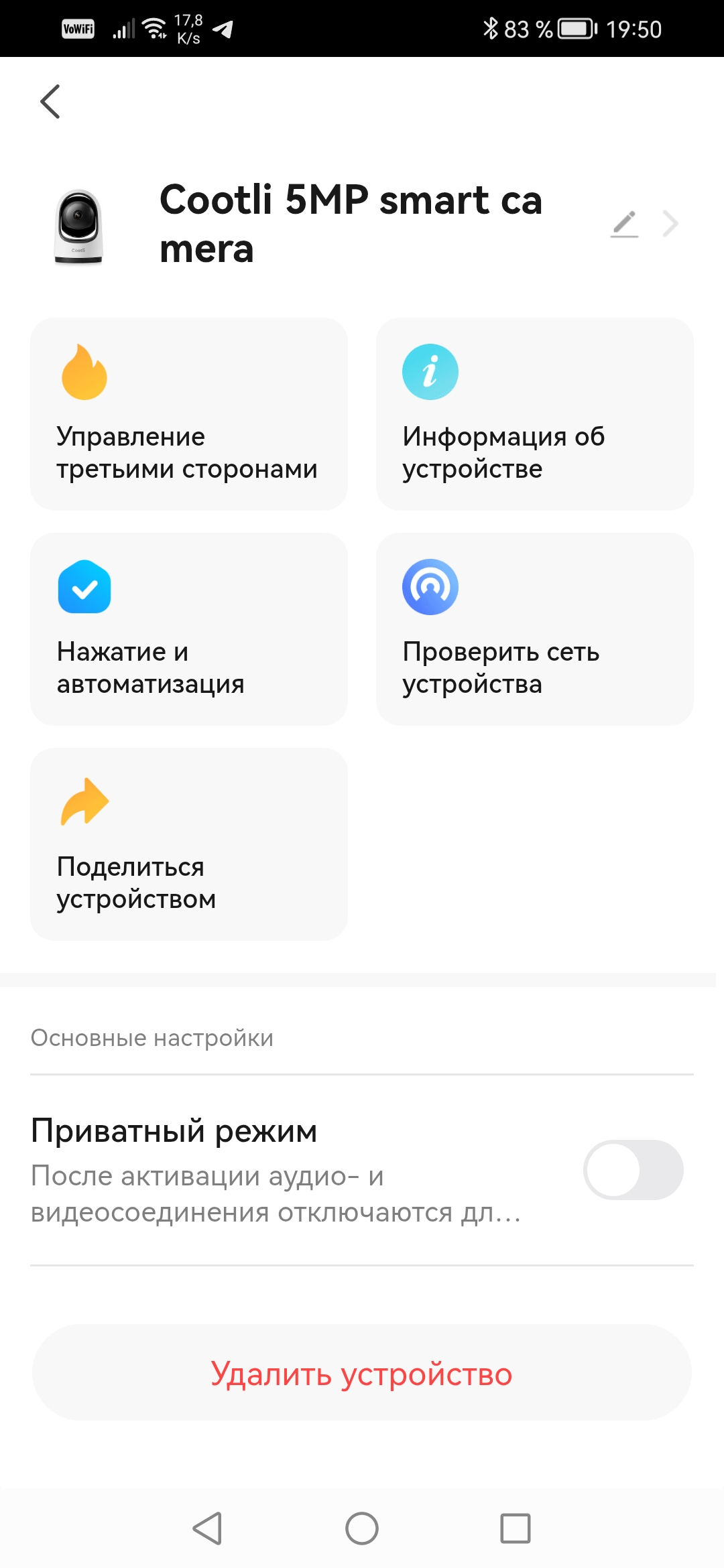The image size is (724, 1568).
Task: Open recent apps from the navigation bar
Action: (515, 1528)
